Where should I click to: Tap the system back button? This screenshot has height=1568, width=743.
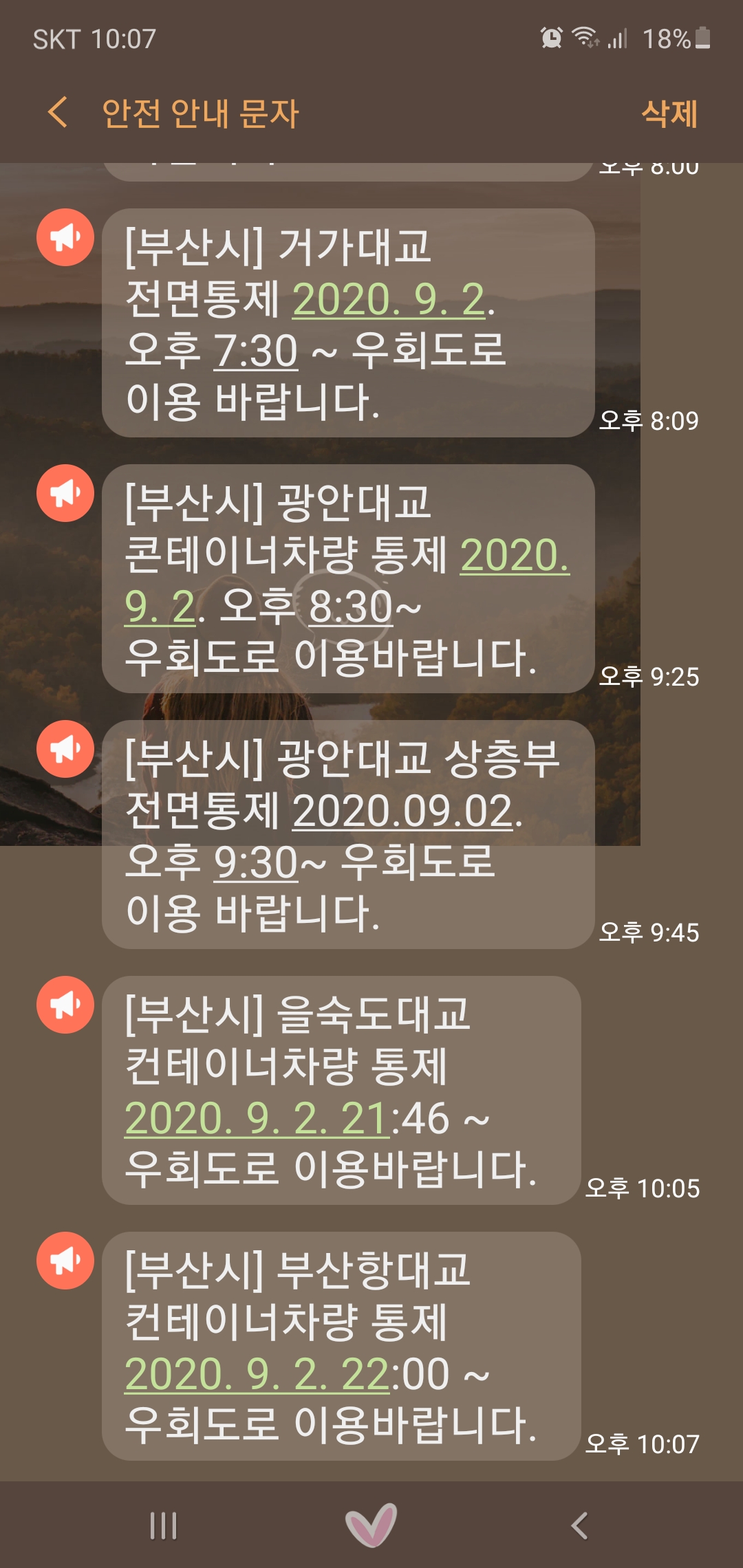point(579,1525)
